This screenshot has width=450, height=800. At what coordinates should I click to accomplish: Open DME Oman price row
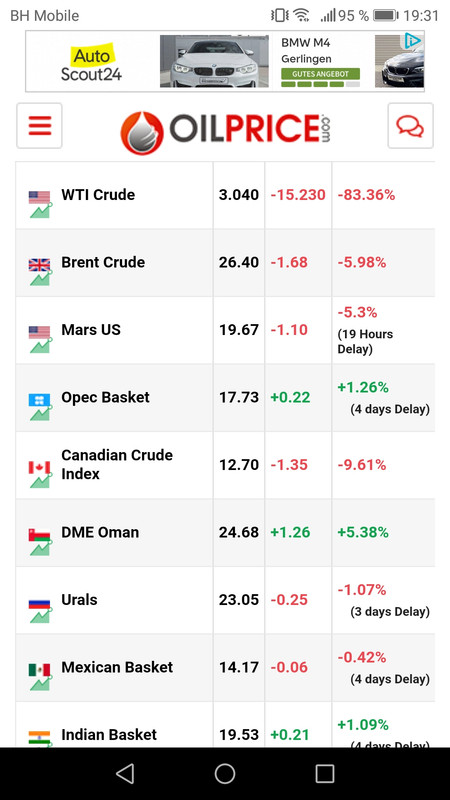pos(225,533)
